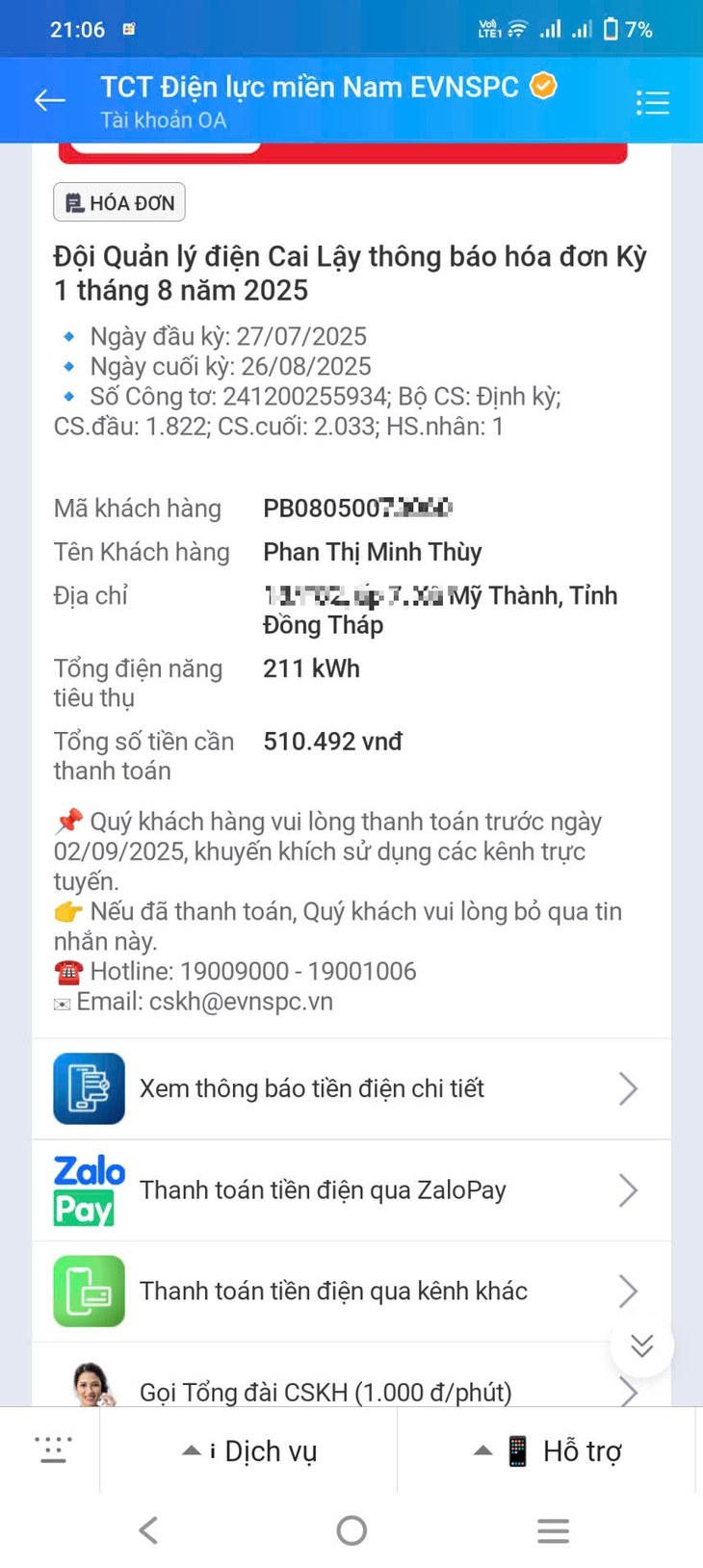This screenshot has height=1568, width=703.
Task: Switch to keyboard input via dotted icon
Action: pyautogui.click(x=52, y=1450)
